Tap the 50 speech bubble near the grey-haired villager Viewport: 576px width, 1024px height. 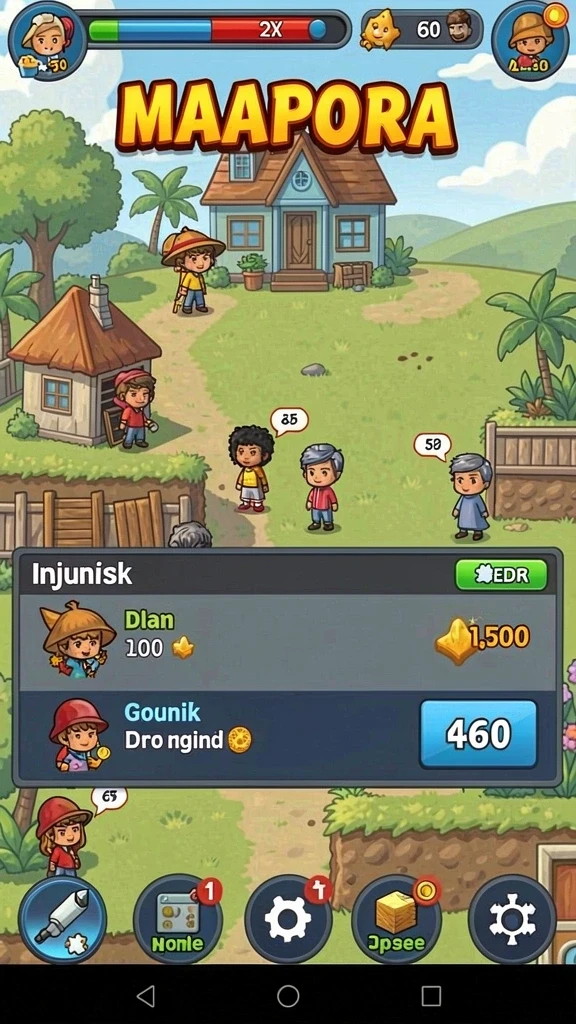click(x=433, y=445)
